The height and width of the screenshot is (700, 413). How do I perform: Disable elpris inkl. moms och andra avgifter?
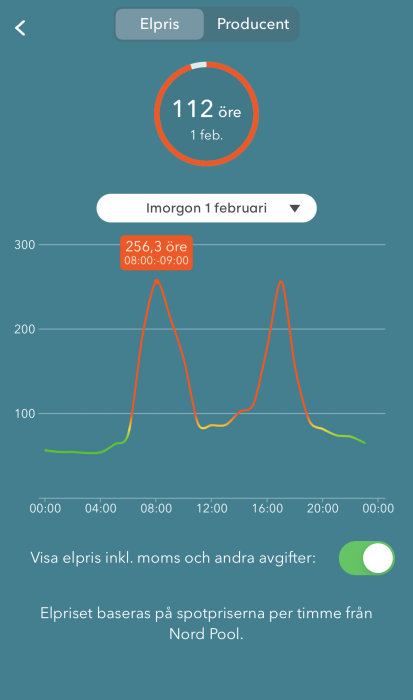pyautogui.click(x=367, y=558)
